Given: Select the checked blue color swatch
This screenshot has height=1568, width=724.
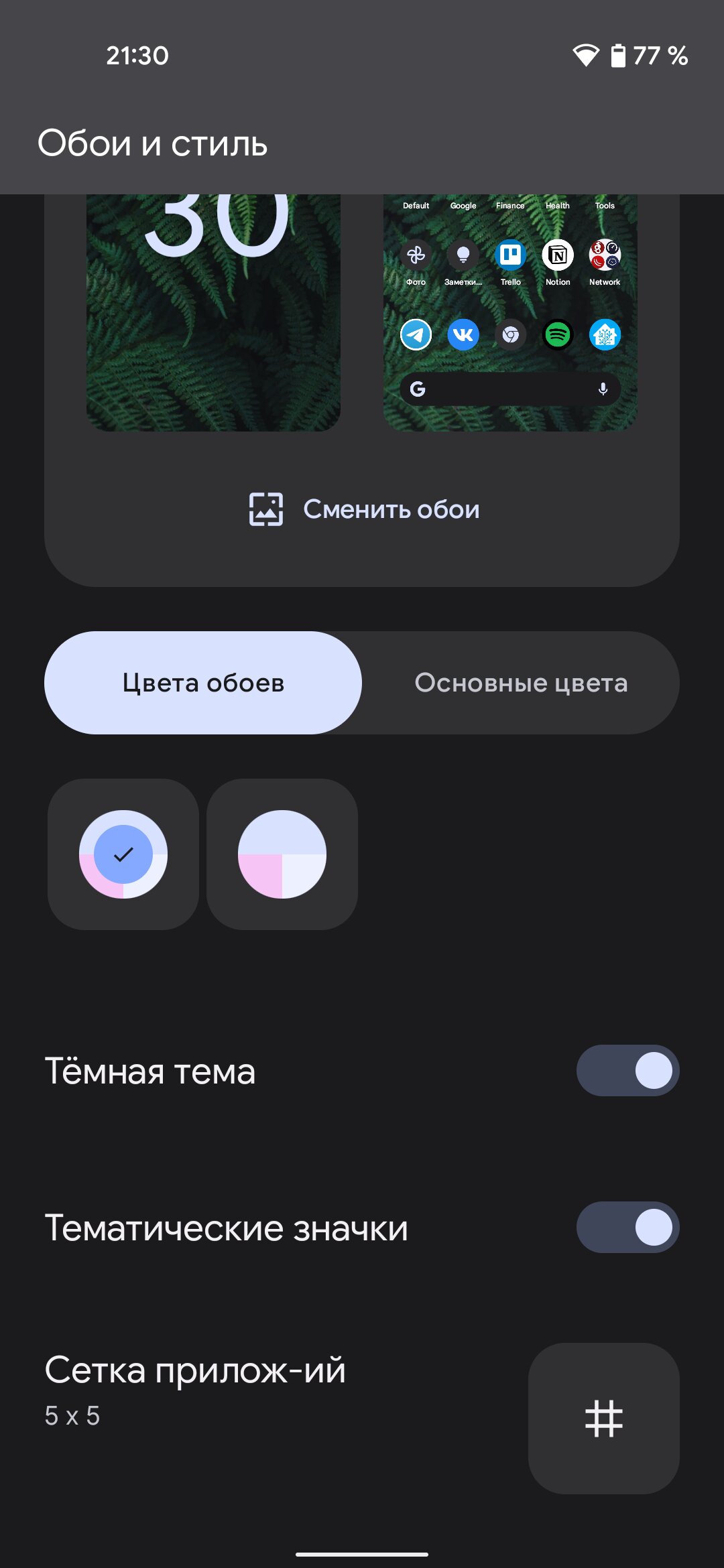Looking at the screenshot, I should [123, 854].
